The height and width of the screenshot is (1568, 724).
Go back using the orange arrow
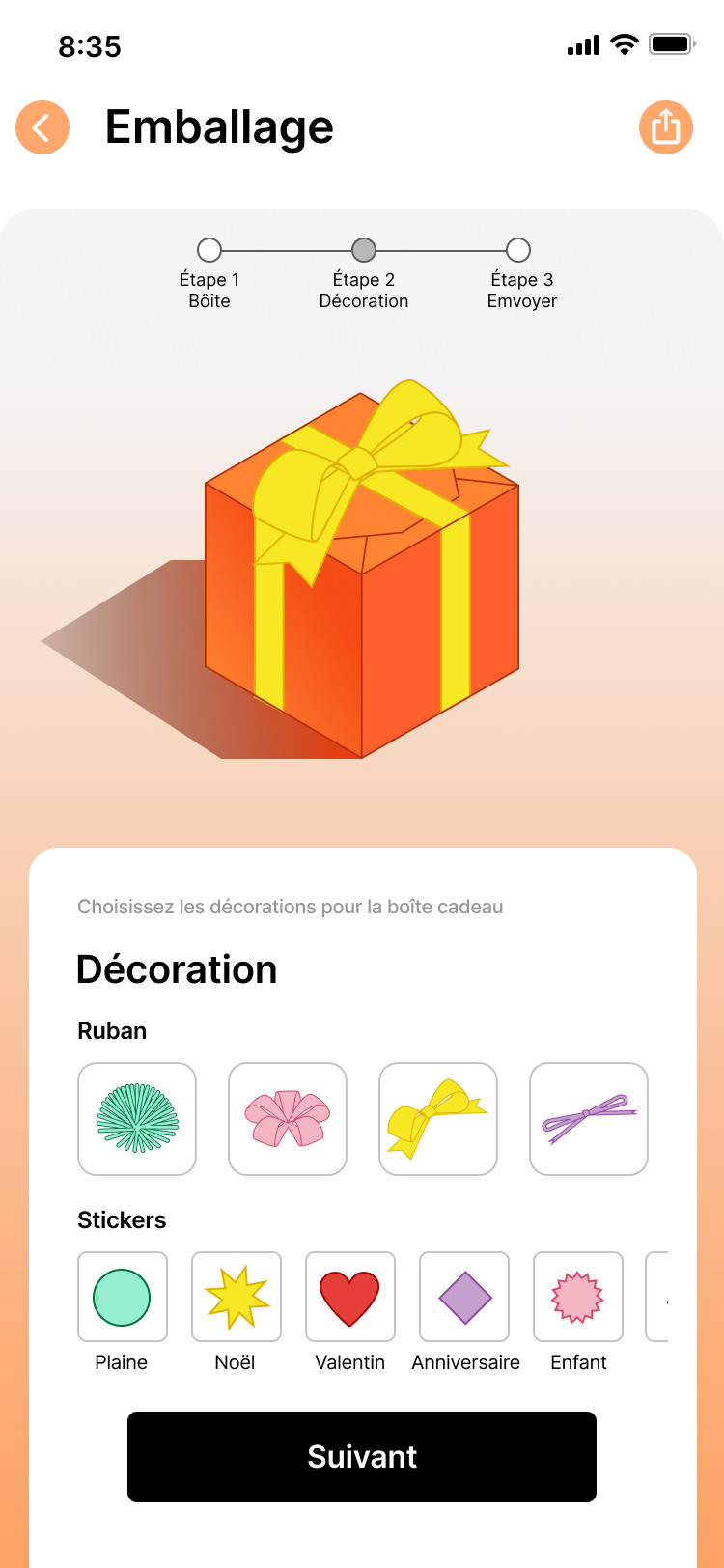(x=42, y=127)
